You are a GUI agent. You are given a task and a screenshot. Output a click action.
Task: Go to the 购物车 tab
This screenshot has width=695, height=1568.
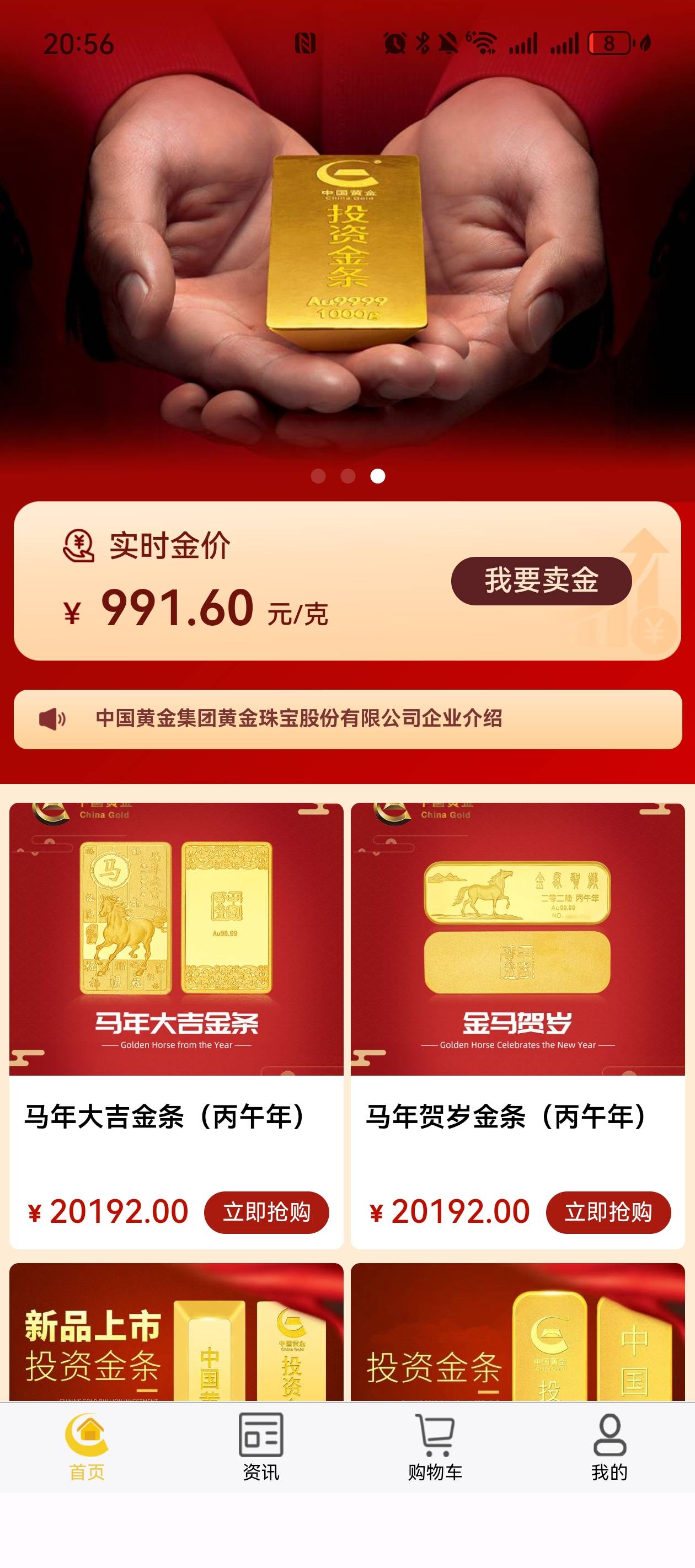pos(435,1447)
